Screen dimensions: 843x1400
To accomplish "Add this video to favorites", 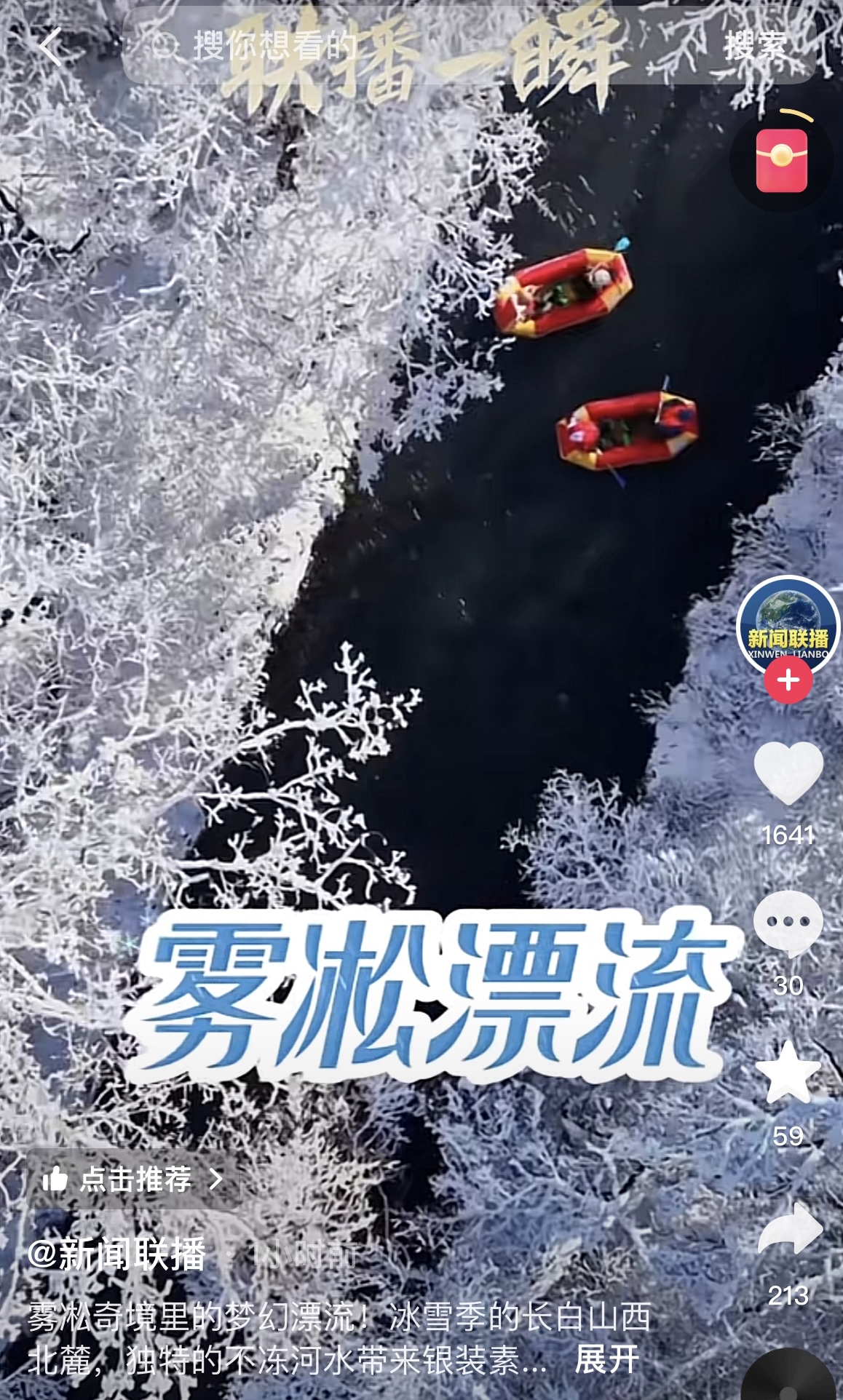I will click(788, 1073).
